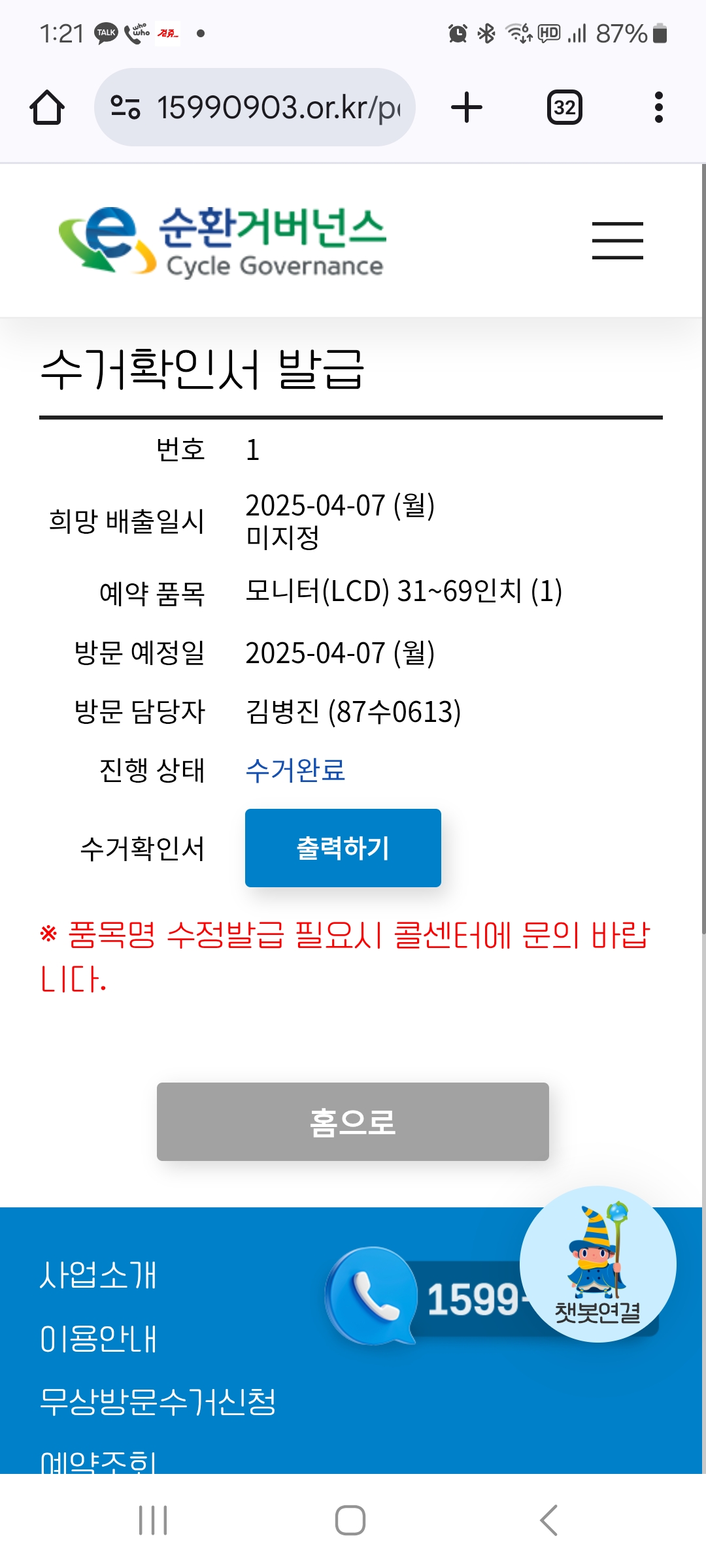View the 32 open tabs

tap(564, 107)
